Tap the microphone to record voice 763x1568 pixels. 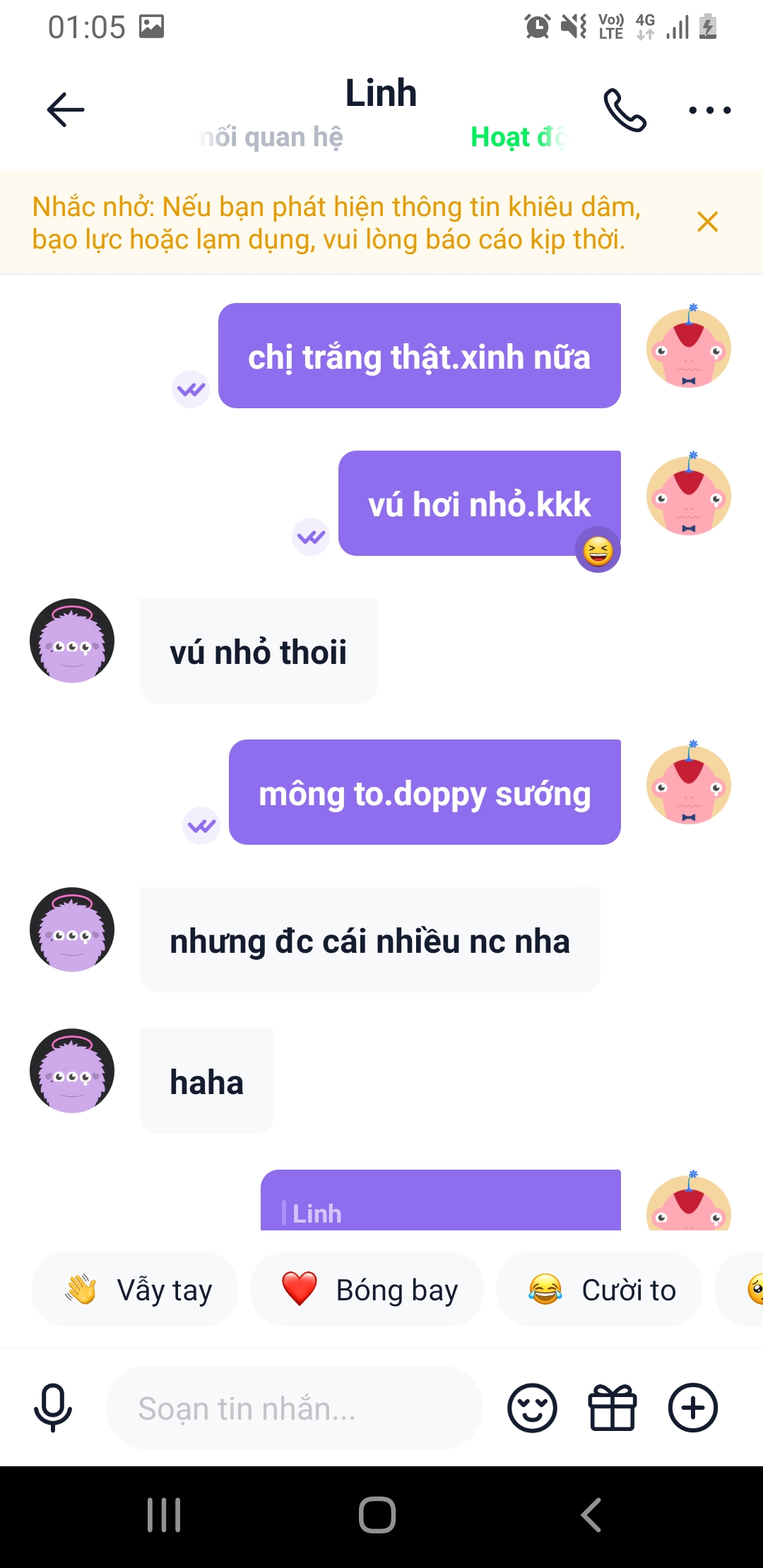coord(53,1408)
